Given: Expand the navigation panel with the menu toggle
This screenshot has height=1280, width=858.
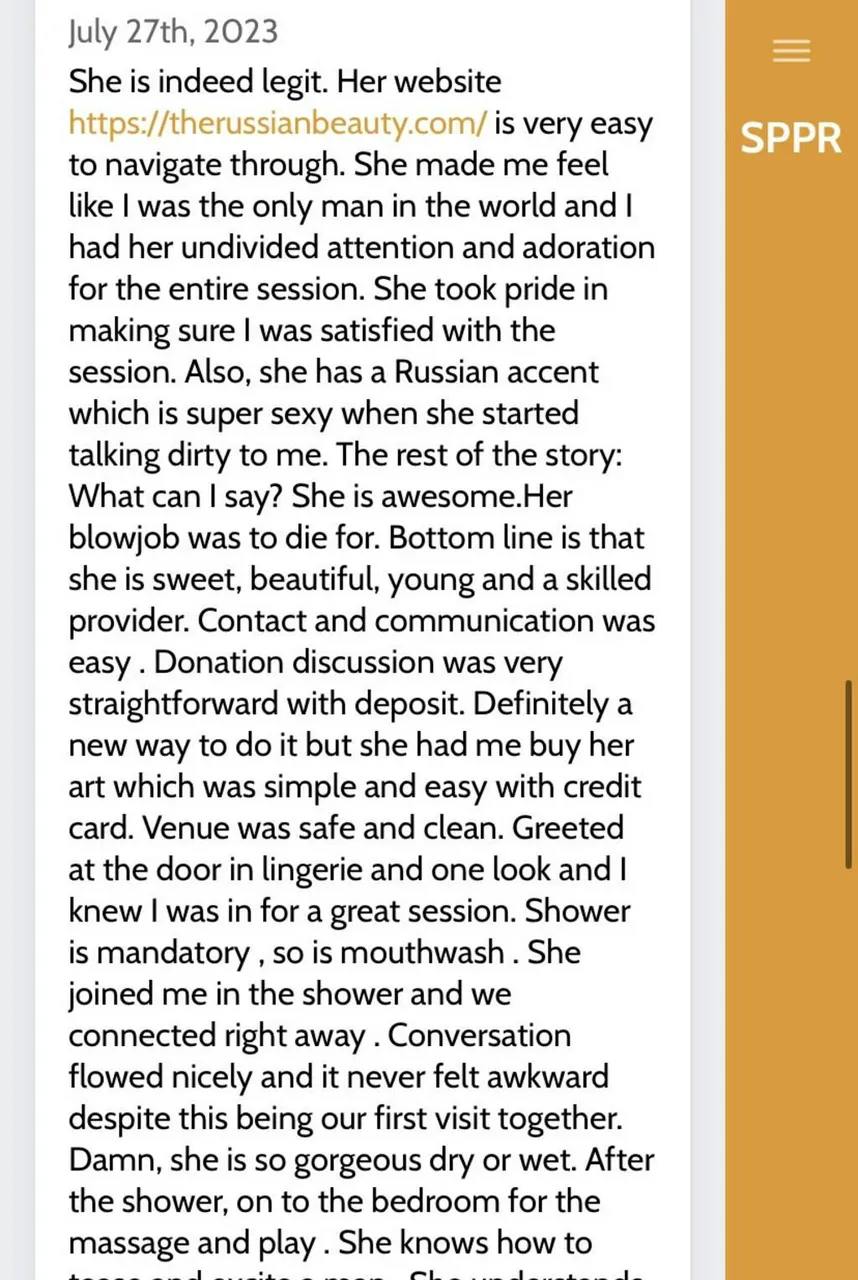Looking at the screenshot, I should tap(791, 50).
